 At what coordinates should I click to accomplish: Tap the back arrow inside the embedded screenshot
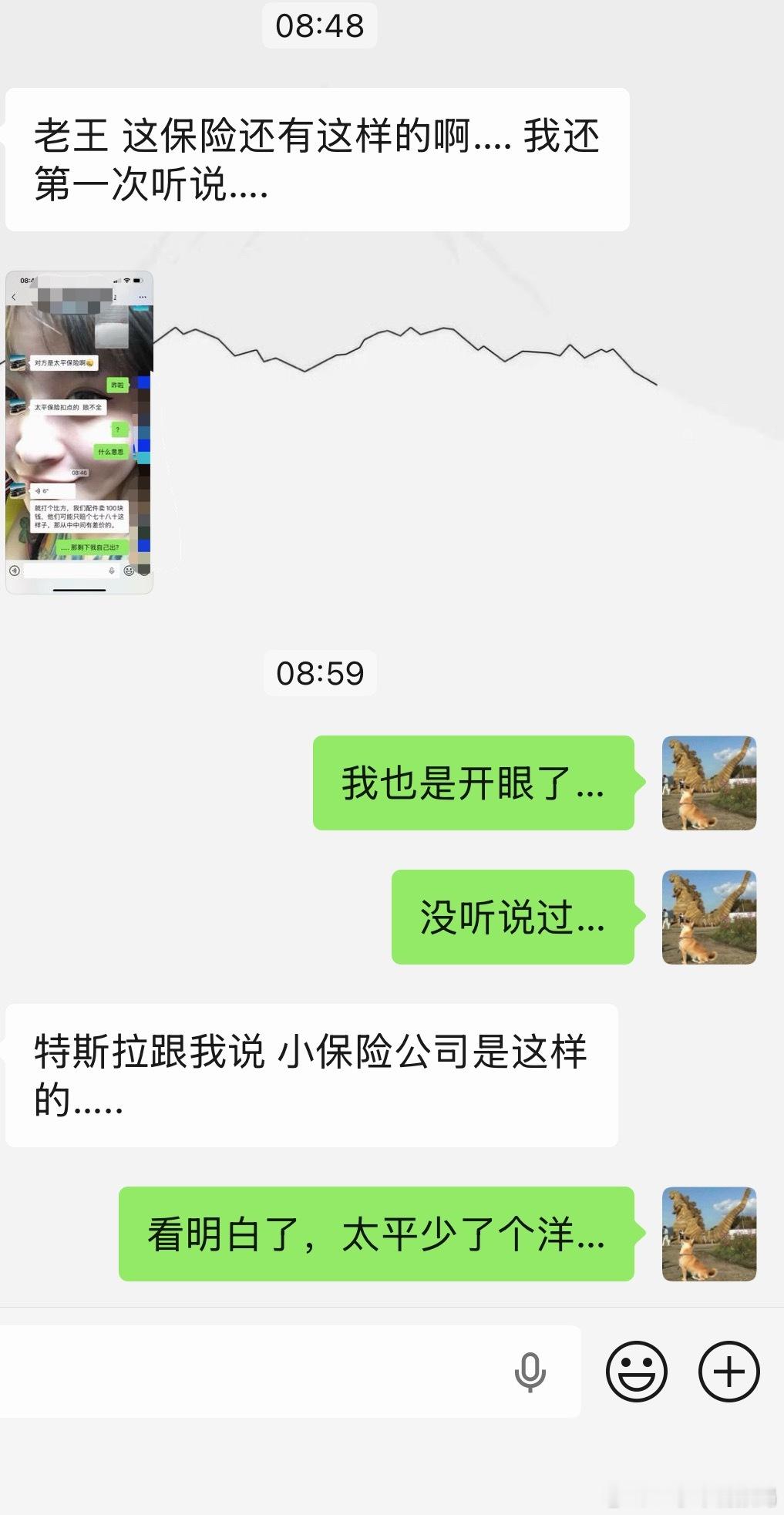[14, 297]
